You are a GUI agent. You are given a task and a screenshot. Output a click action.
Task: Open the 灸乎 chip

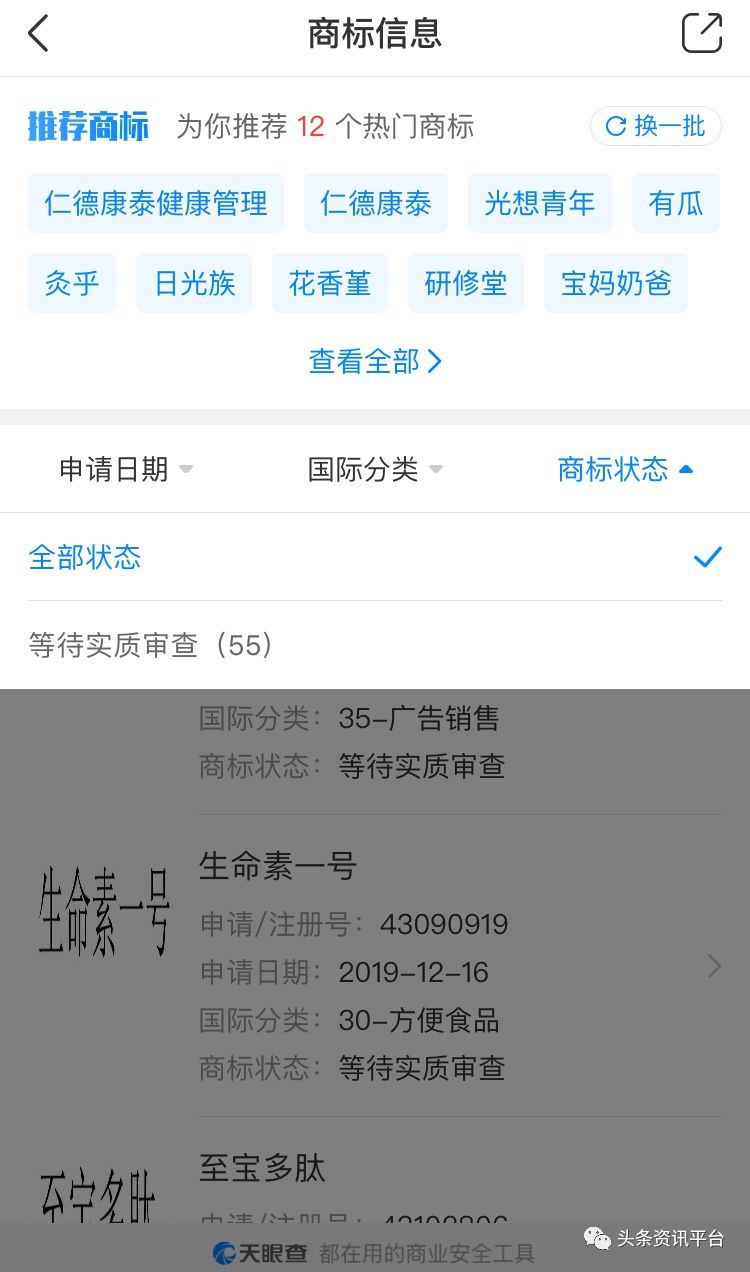(x=72, y=283)
